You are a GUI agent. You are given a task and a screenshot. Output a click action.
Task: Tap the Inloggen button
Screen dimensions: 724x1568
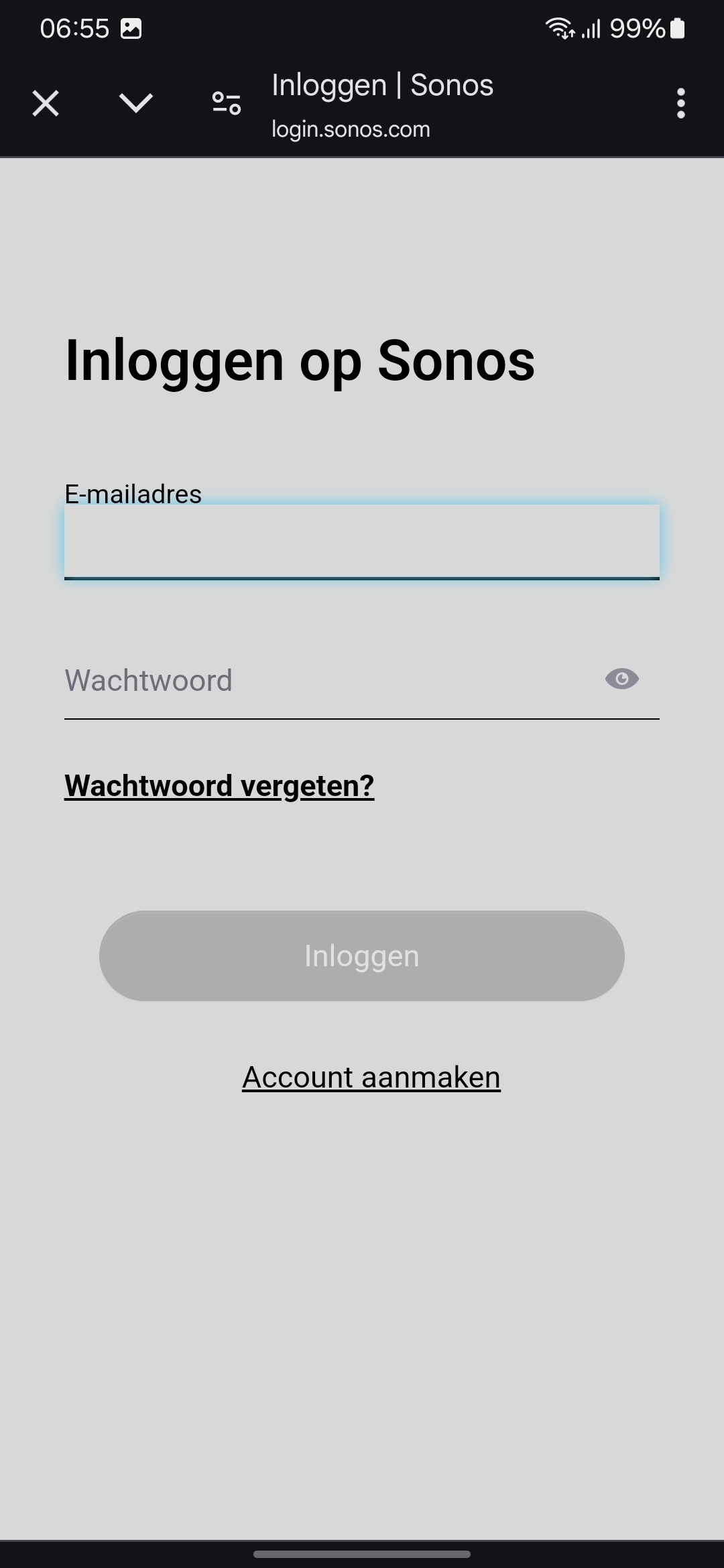[x=362, y=956]
